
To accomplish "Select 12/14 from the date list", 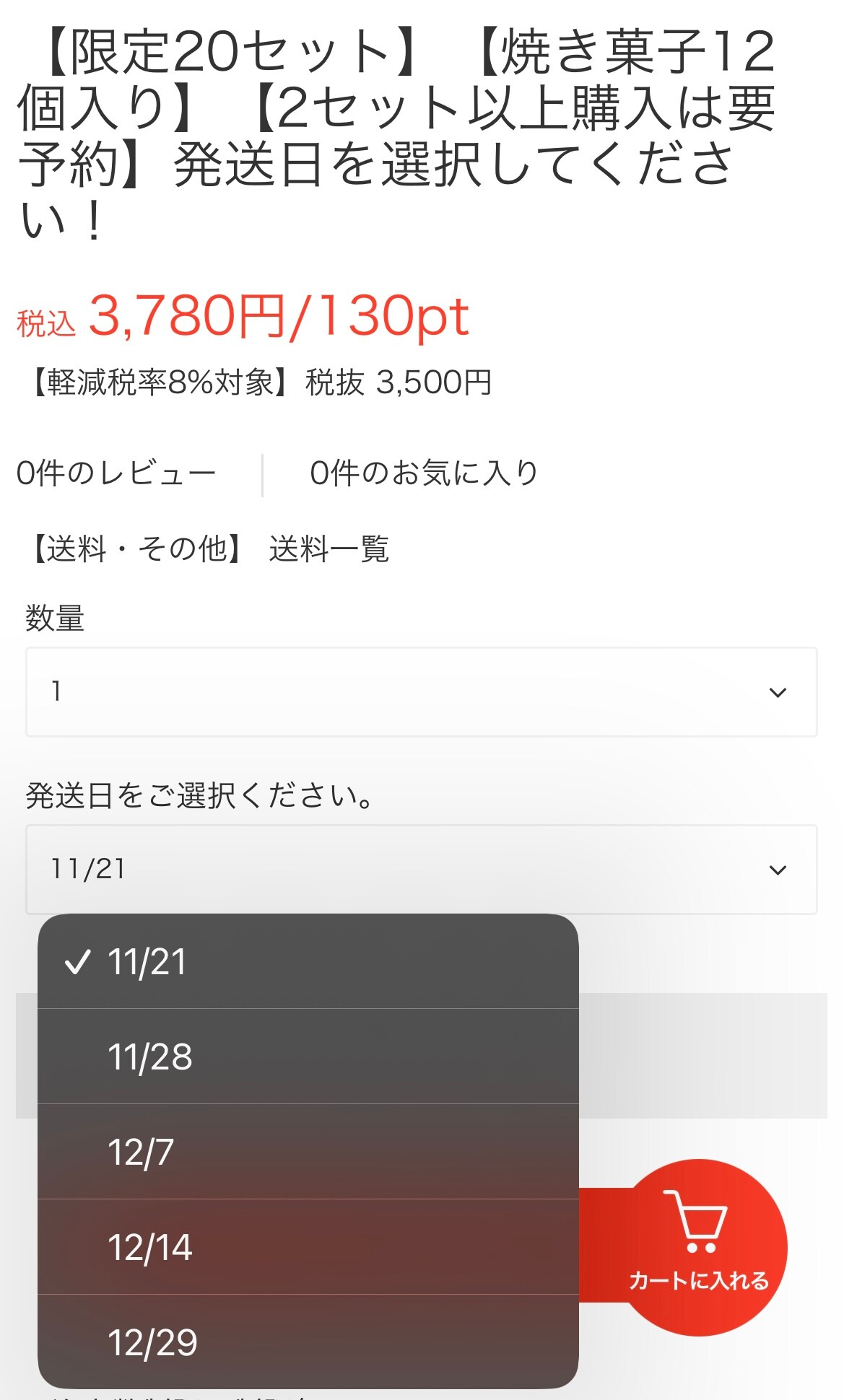I will [308, 1247].
